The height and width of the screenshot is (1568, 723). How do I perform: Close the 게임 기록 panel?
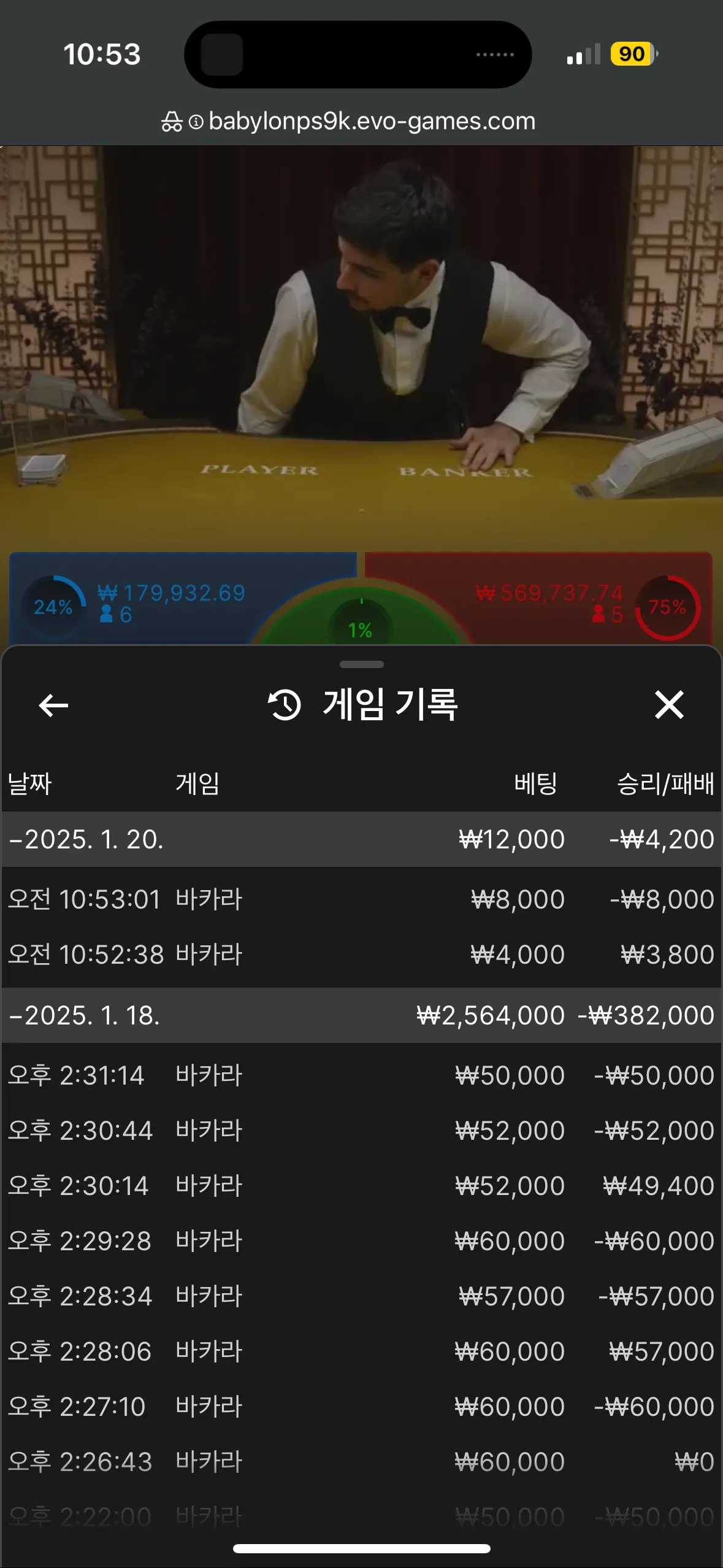pyautogui.click(x=668, y=705)
